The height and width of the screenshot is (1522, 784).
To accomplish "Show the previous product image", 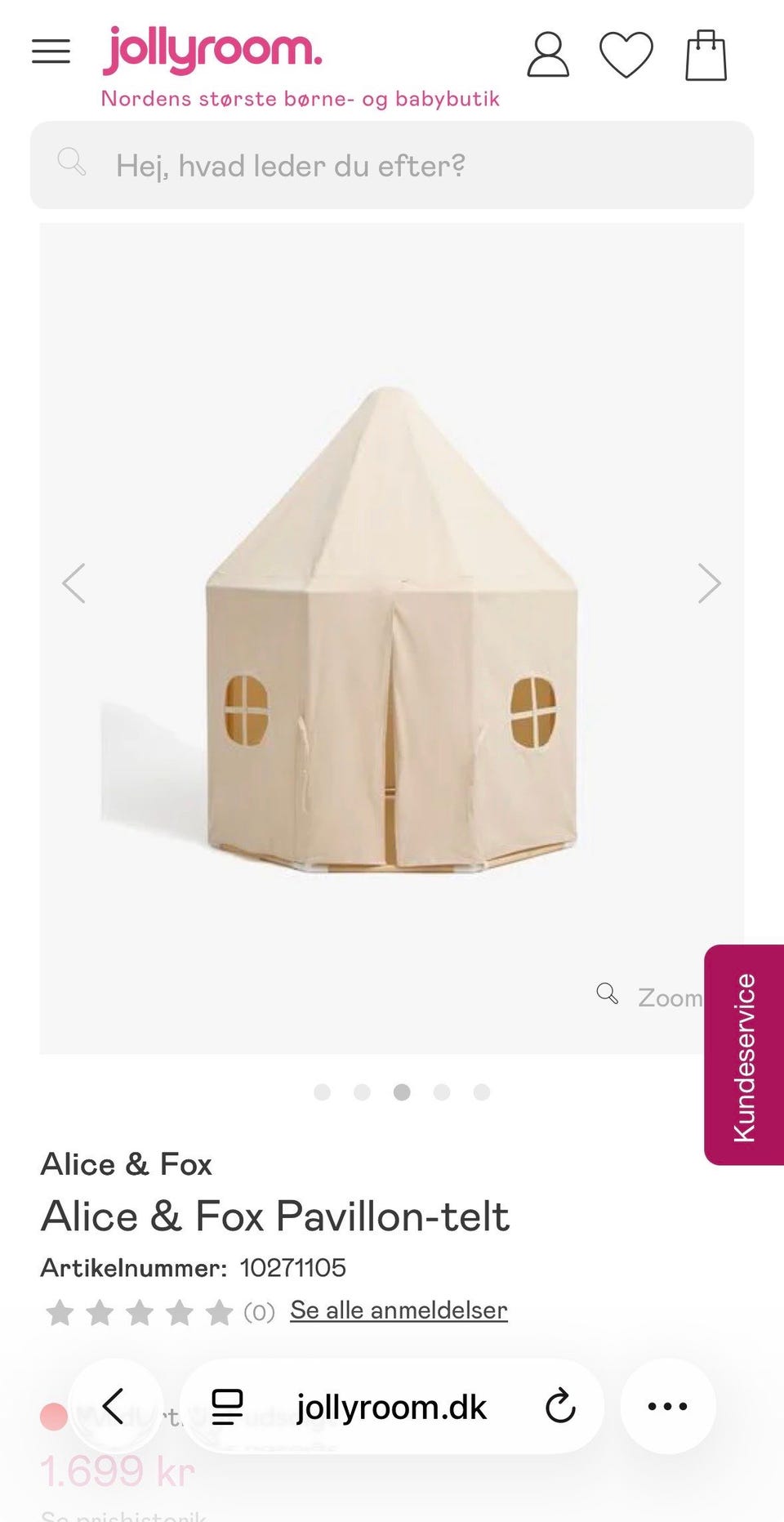I will (73, 583).
